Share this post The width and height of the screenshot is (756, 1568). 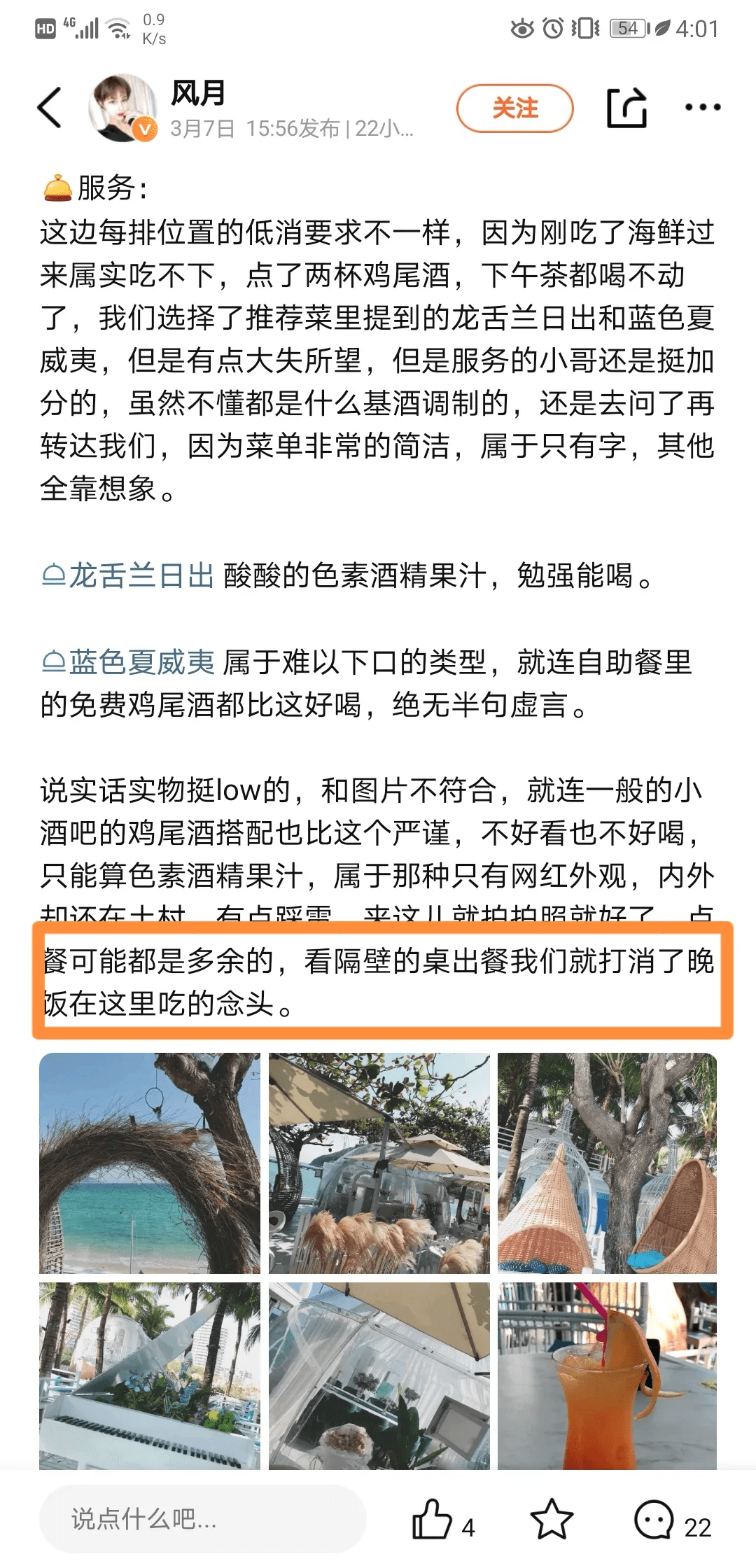tap(625, 108)
